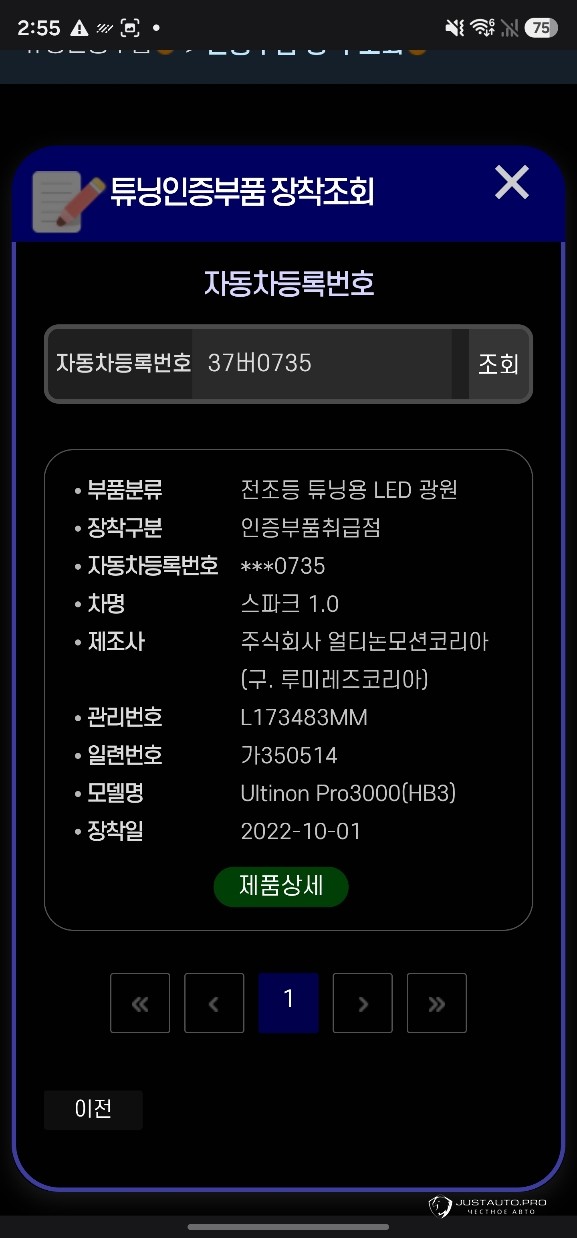The height and width of the screenshot is (1238, 577).
Task: Tap the 조회 search button
Action: coord(498,364)
